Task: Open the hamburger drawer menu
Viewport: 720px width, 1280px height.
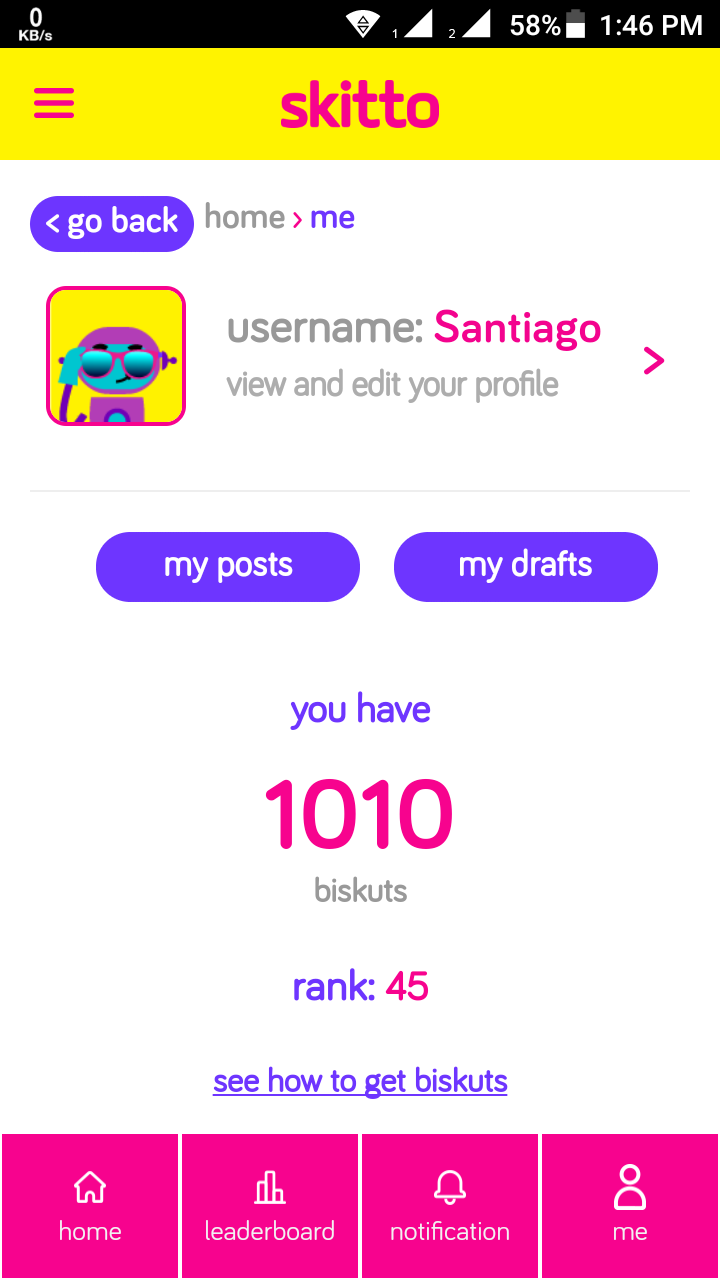Action: 54,103
